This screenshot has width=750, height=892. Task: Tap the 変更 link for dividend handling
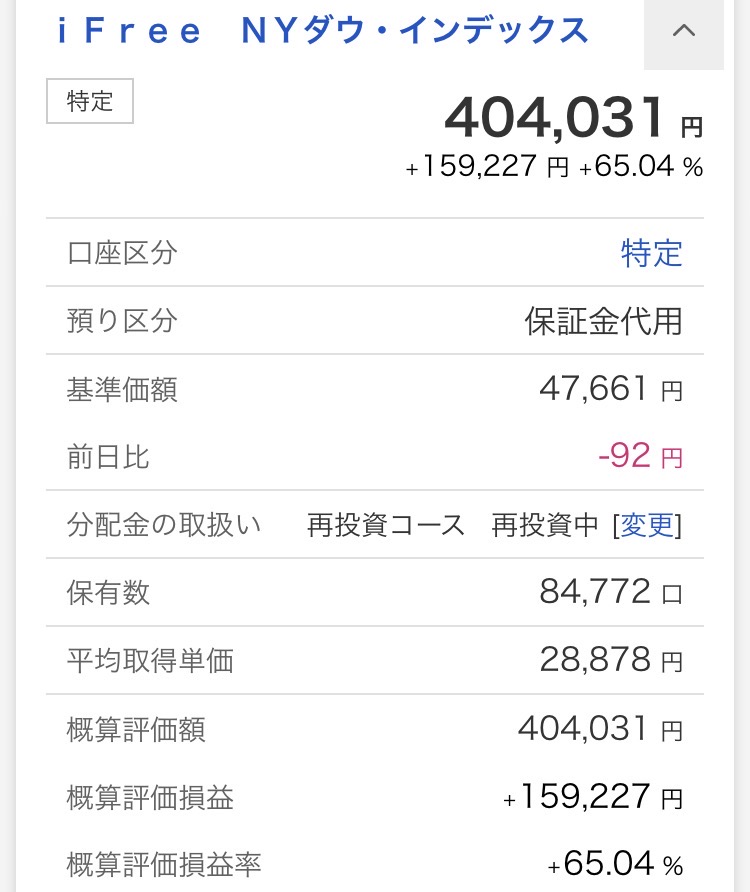(647, 525)
